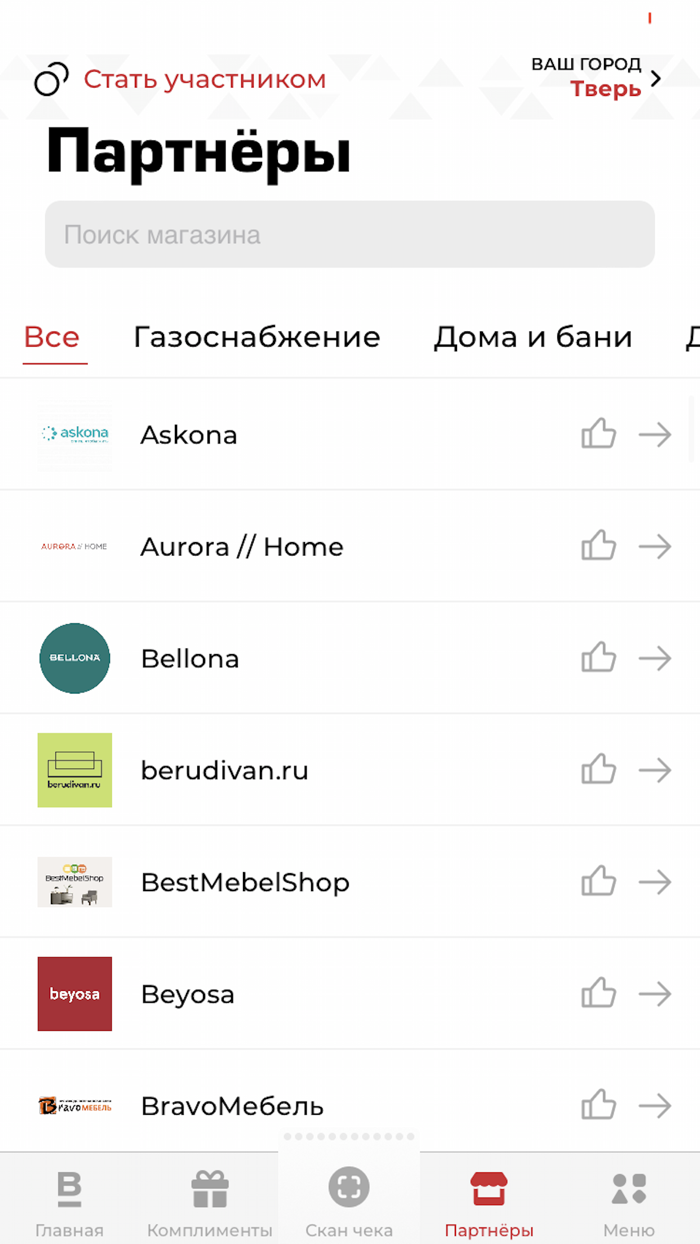Like the Bellona store
This screenshot has width=700, height=1244.
coord(598,659)
